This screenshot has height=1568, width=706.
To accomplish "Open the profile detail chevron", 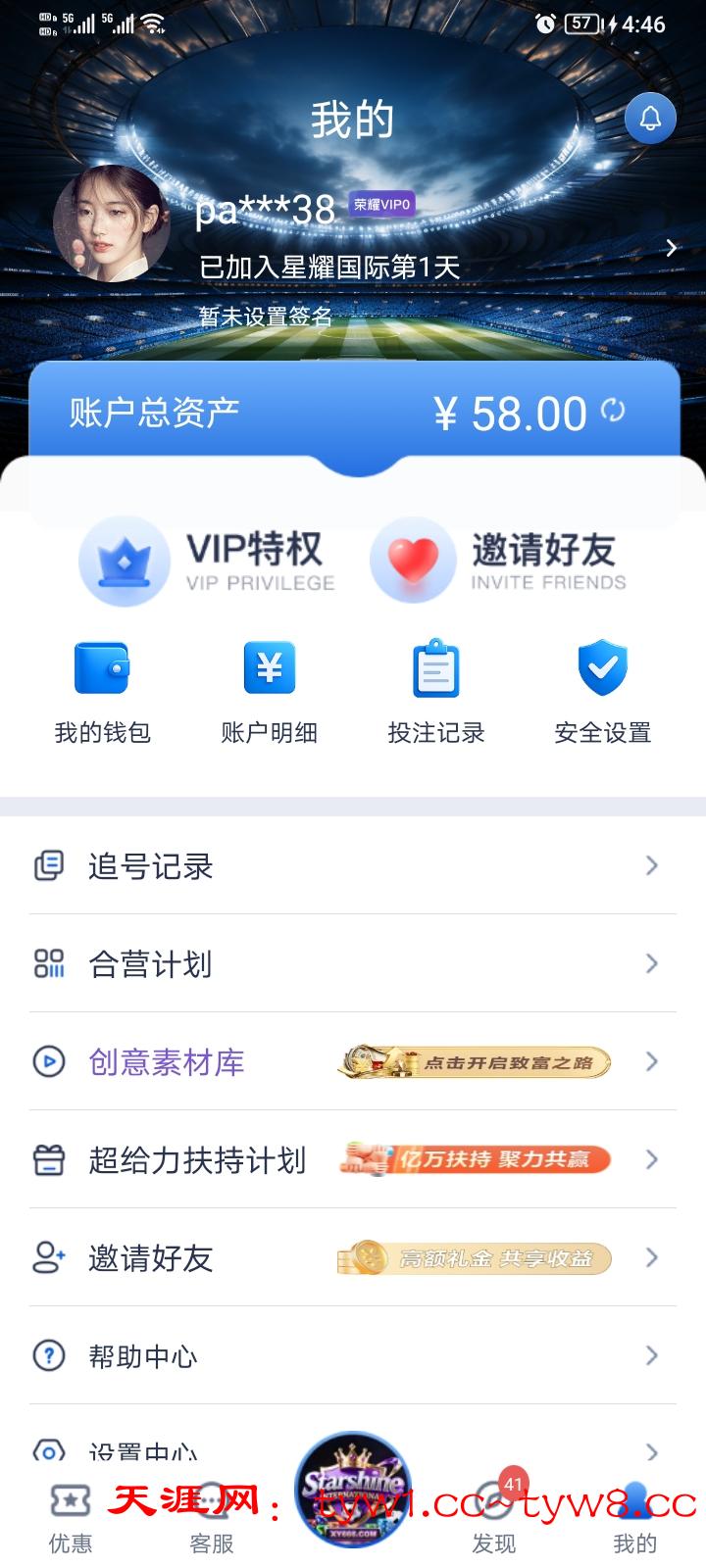I will tap(671, 248).
